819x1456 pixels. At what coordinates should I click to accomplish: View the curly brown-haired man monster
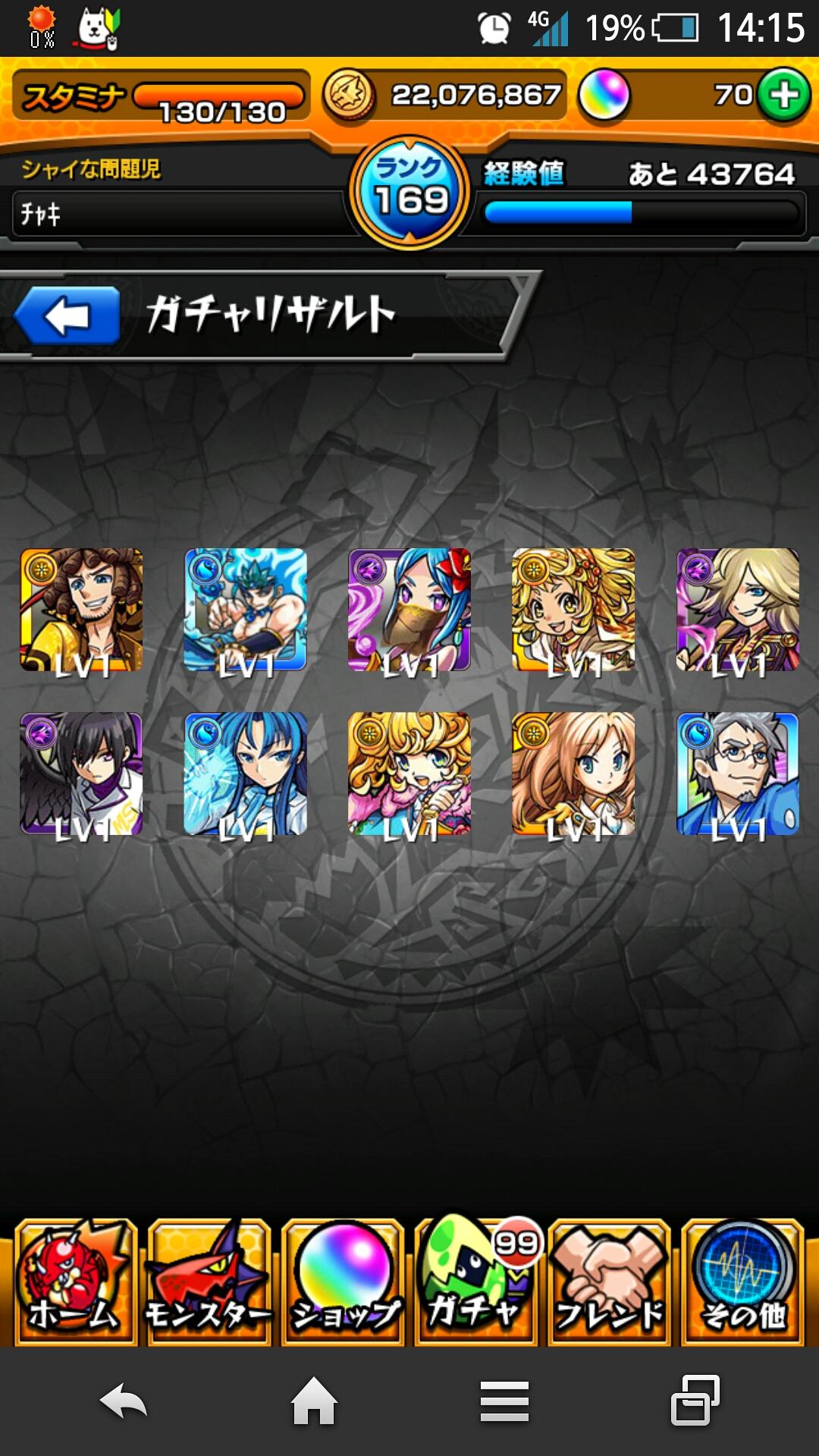click(x=81, y=610)
